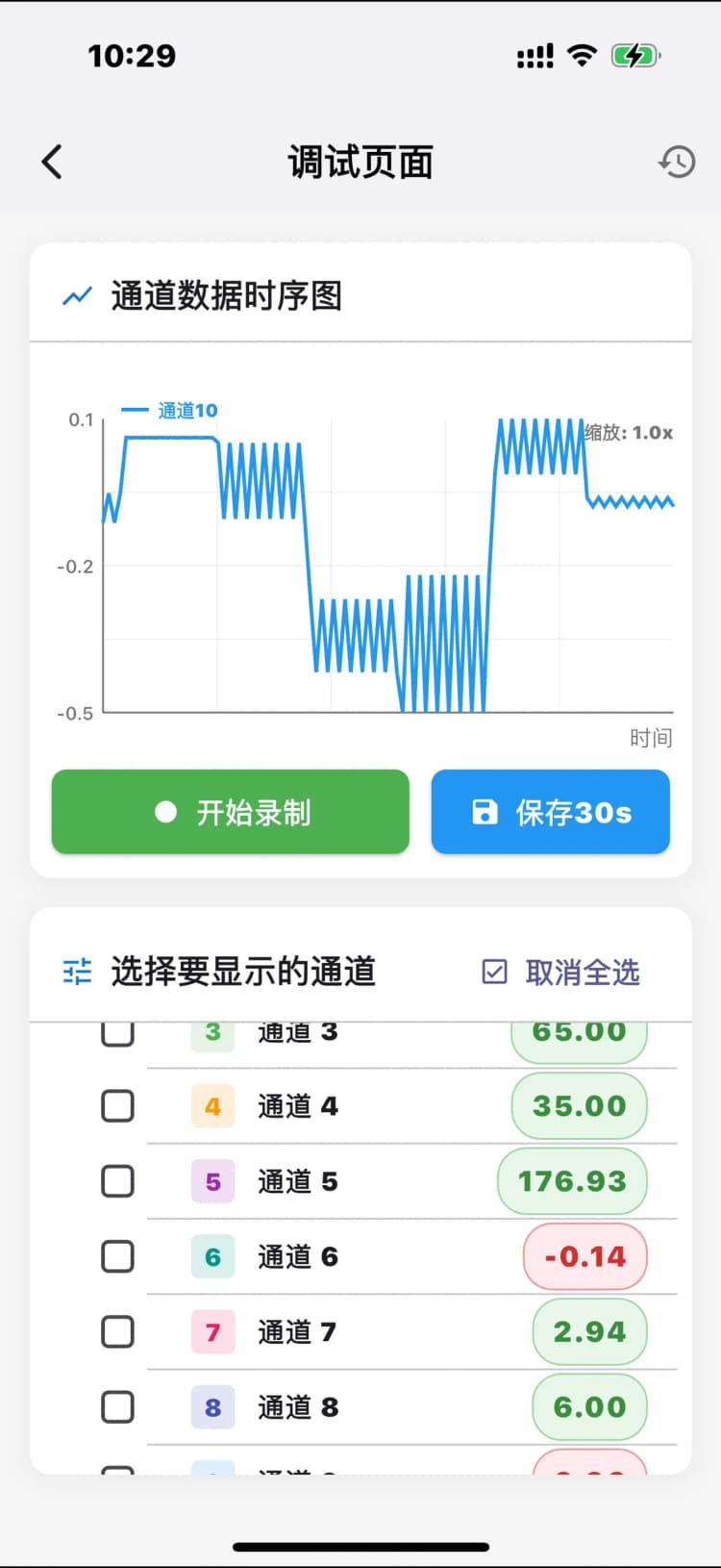
Task: Tap the Wi-Fi icon in the status bar
Action: [581, 55]
